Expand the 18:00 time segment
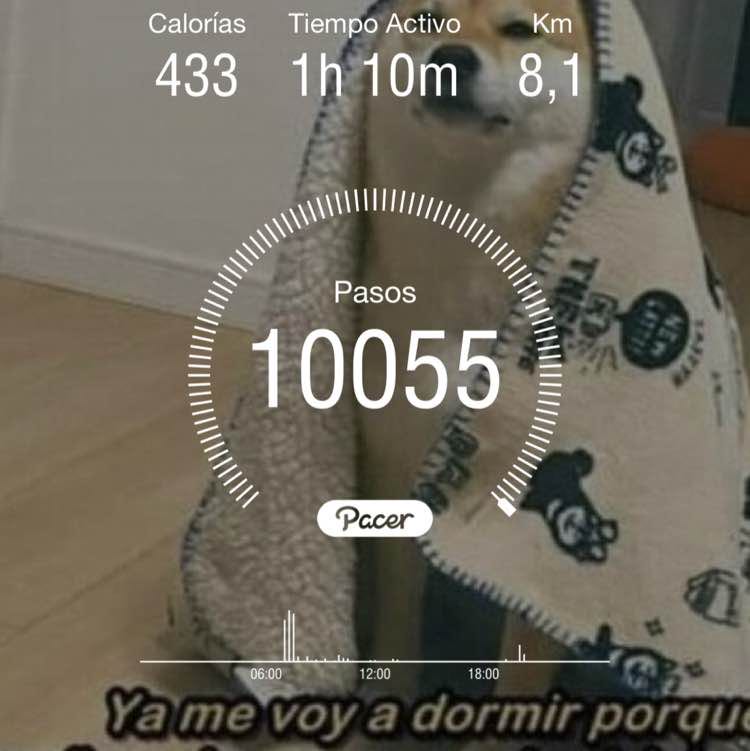 click(x=482, y=673)
